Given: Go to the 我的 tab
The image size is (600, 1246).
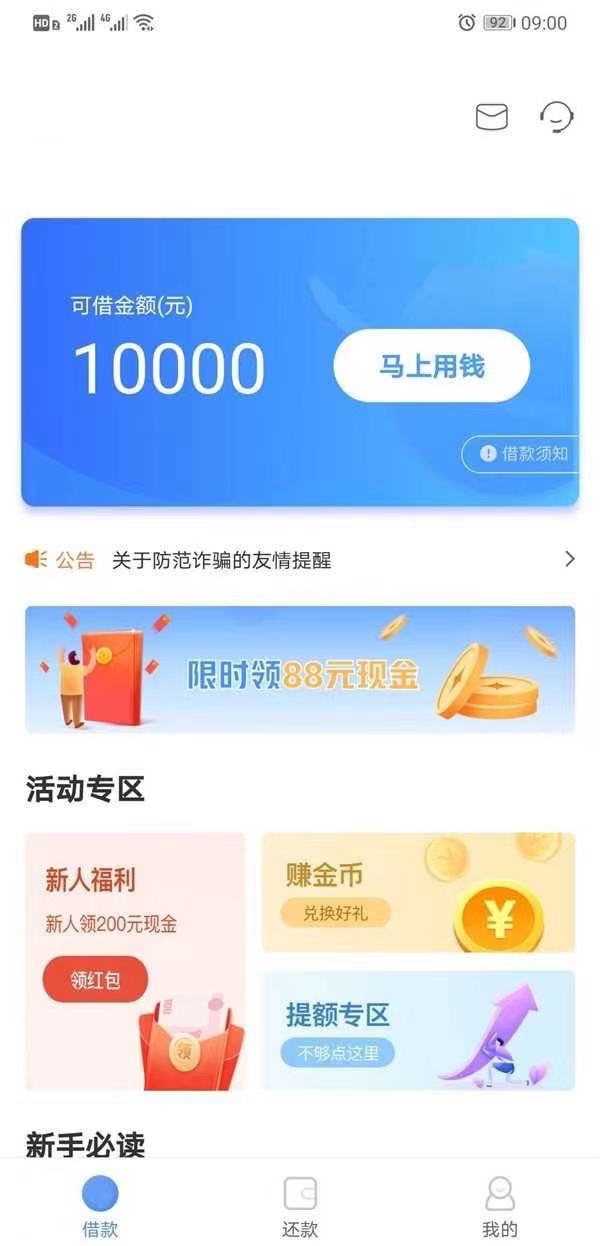Looking at the screenshot, I should click(499, 1205).
